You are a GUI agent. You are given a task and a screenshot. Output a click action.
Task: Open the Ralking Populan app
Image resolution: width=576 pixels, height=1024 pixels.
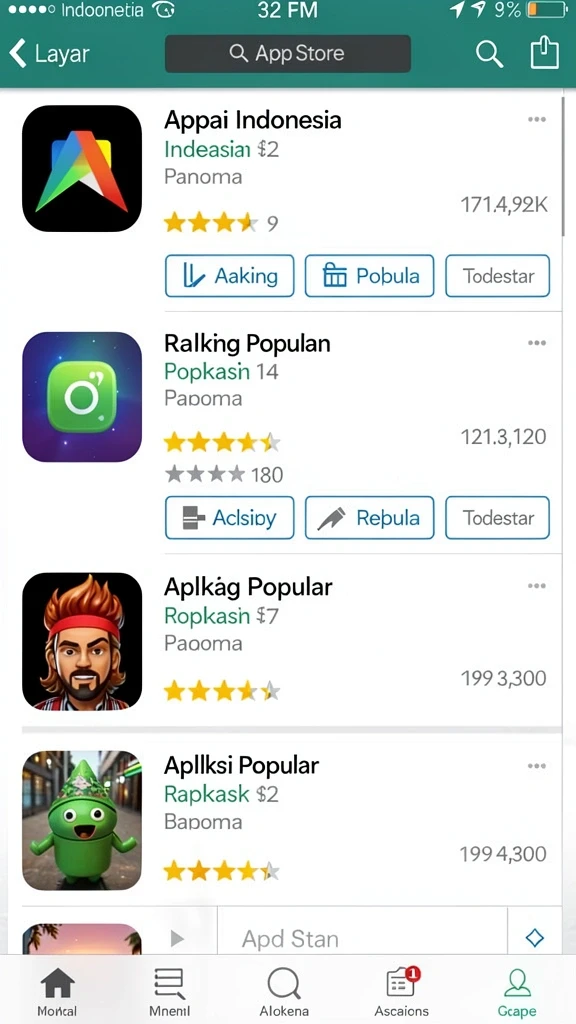click(x=248, y=343)
